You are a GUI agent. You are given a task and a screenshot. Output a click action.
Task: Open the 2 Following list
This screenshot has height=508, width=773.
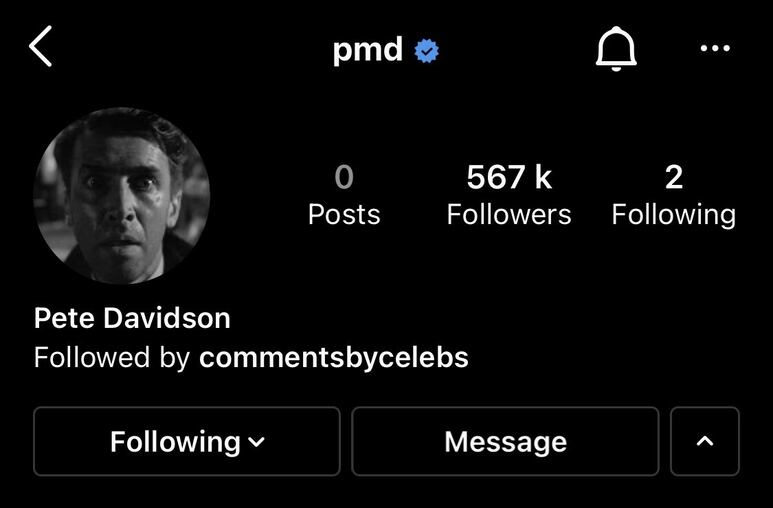pos(673,194)
